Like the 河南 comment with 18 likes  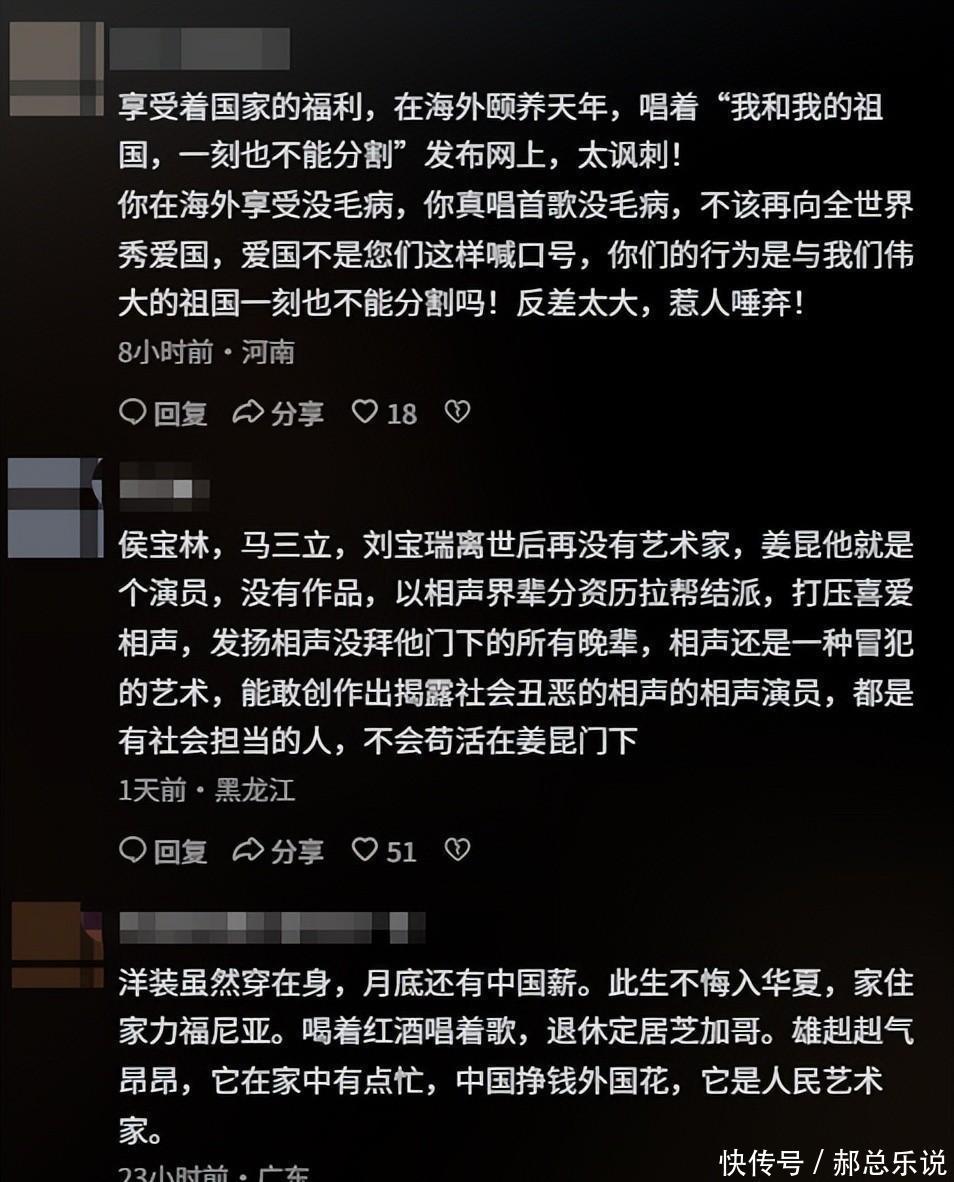tap(384, 412)
